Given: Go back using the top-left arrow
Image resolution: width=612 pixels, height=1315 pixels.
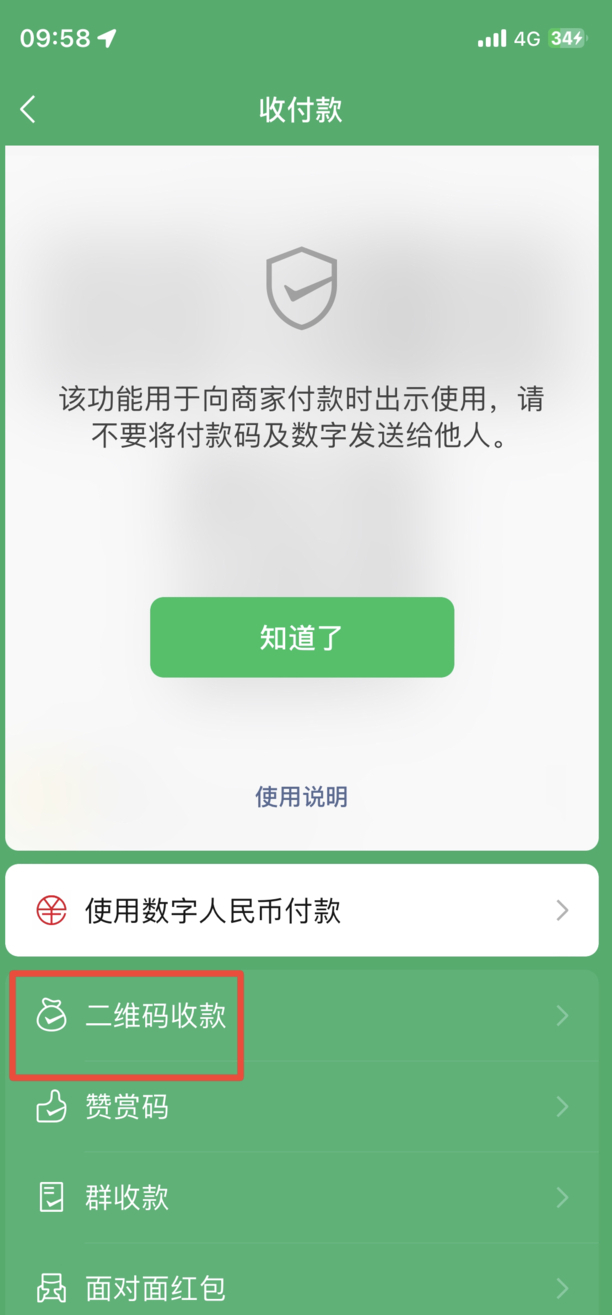Looking at the screenshot, I should tap(28, 109).
